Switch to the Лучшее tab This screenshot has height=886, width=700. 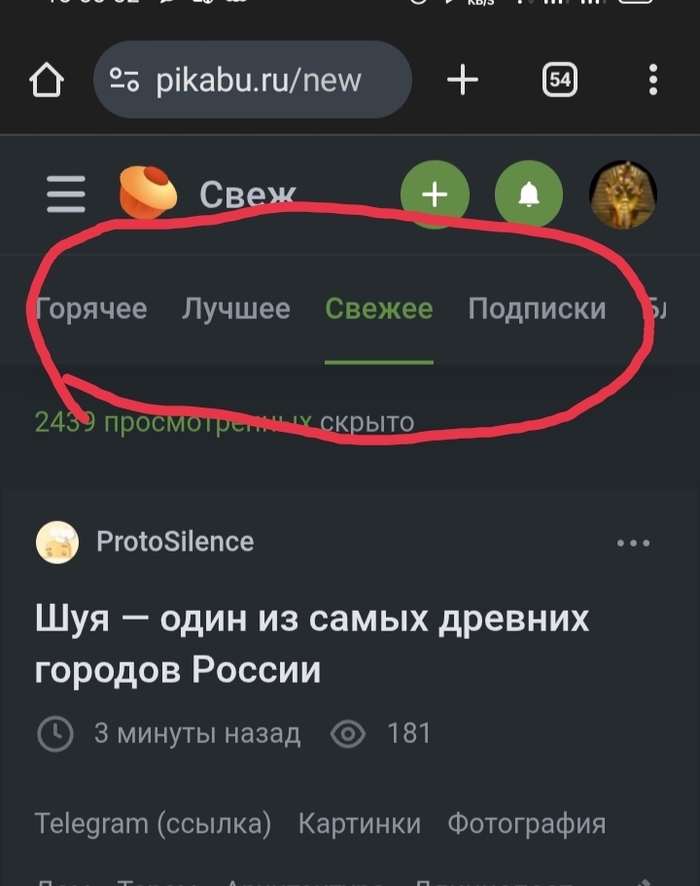[x=236, y=309]
